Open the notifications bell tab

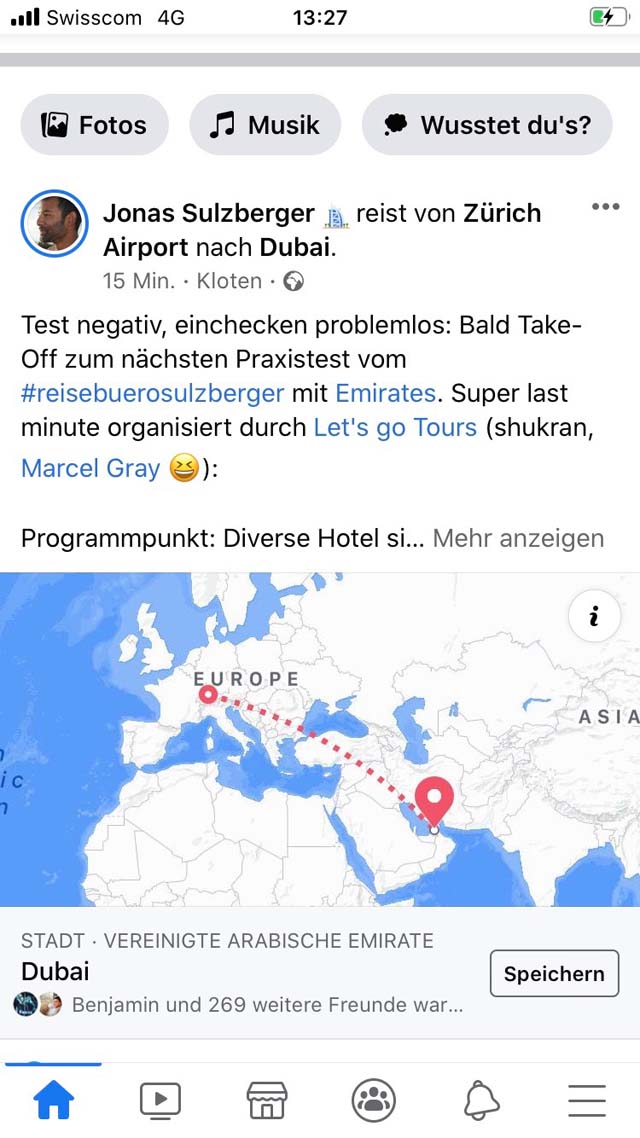coord(481,1100)
